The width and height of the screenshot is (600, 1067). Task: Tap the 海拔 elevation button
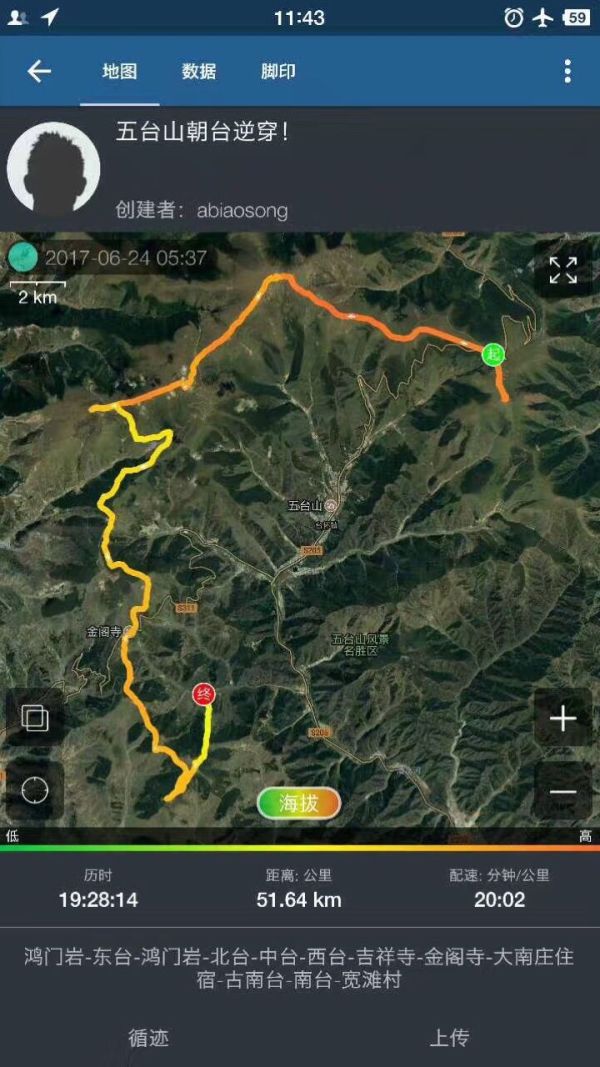click(x=299, y=802)
